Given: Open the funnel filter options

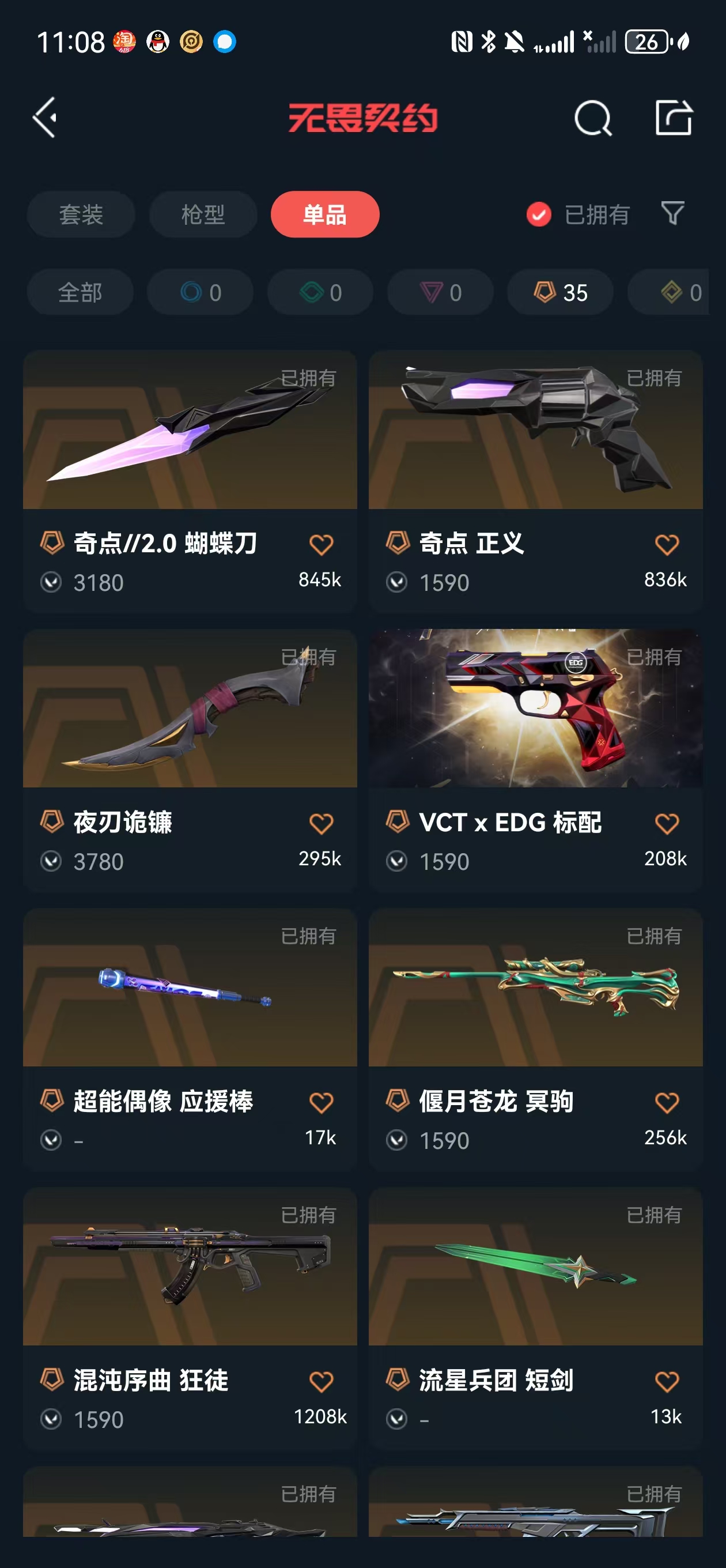Looking at the screenshot, I should (x=672, y=214).
